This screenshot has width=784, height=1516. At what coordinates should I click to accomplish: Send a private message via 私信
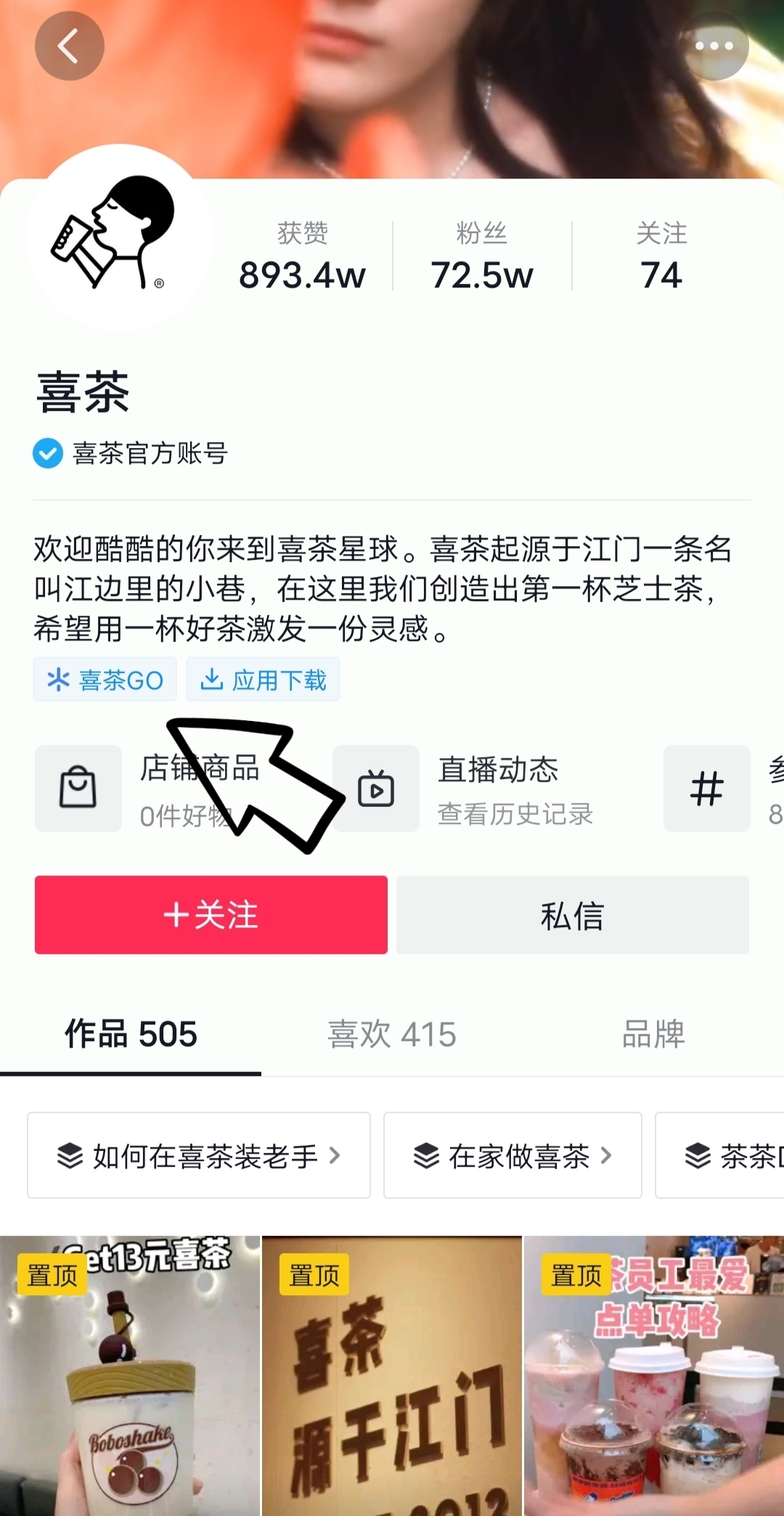click(x=573, y=915)
